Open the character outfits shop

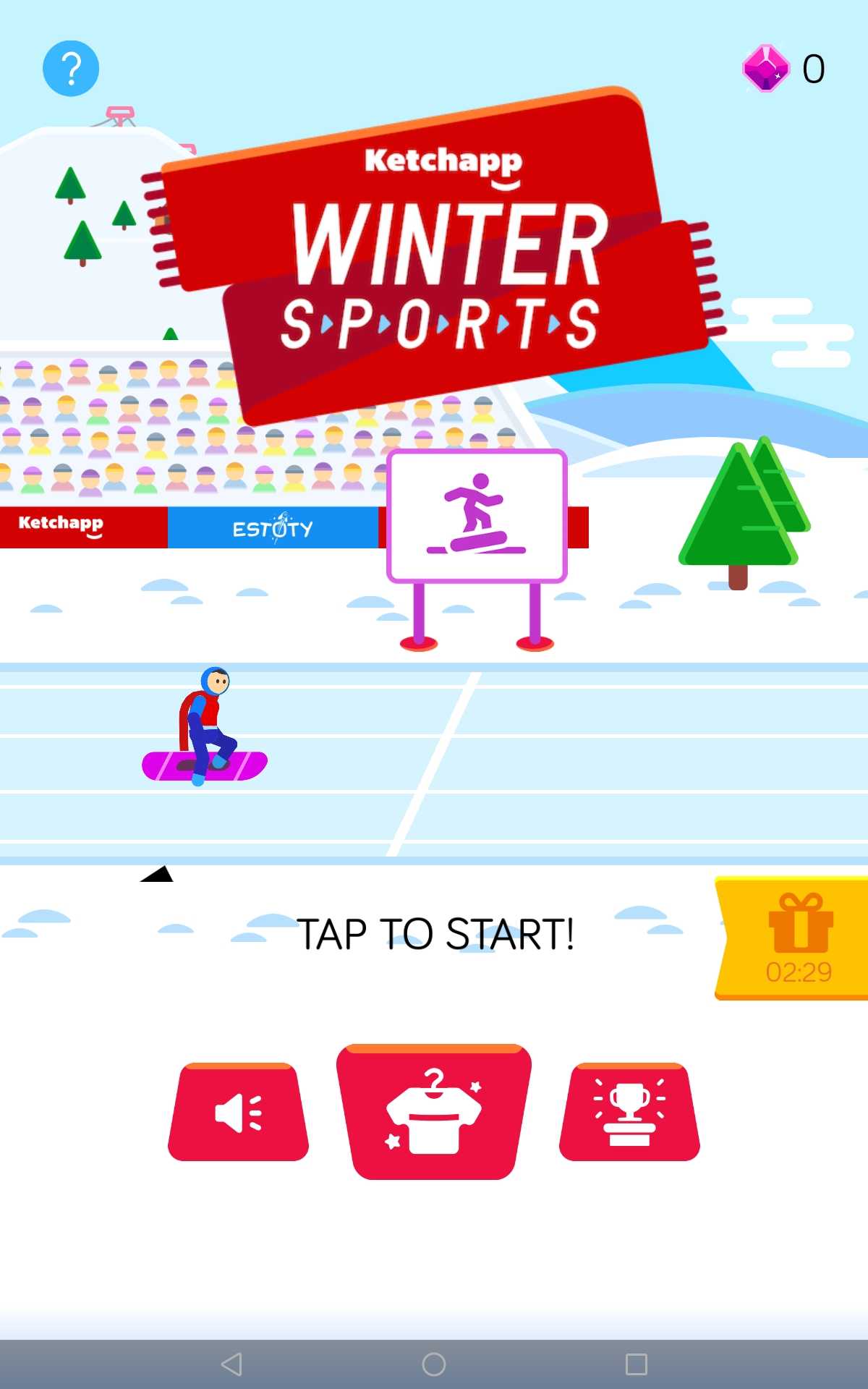click(434, 1113)
